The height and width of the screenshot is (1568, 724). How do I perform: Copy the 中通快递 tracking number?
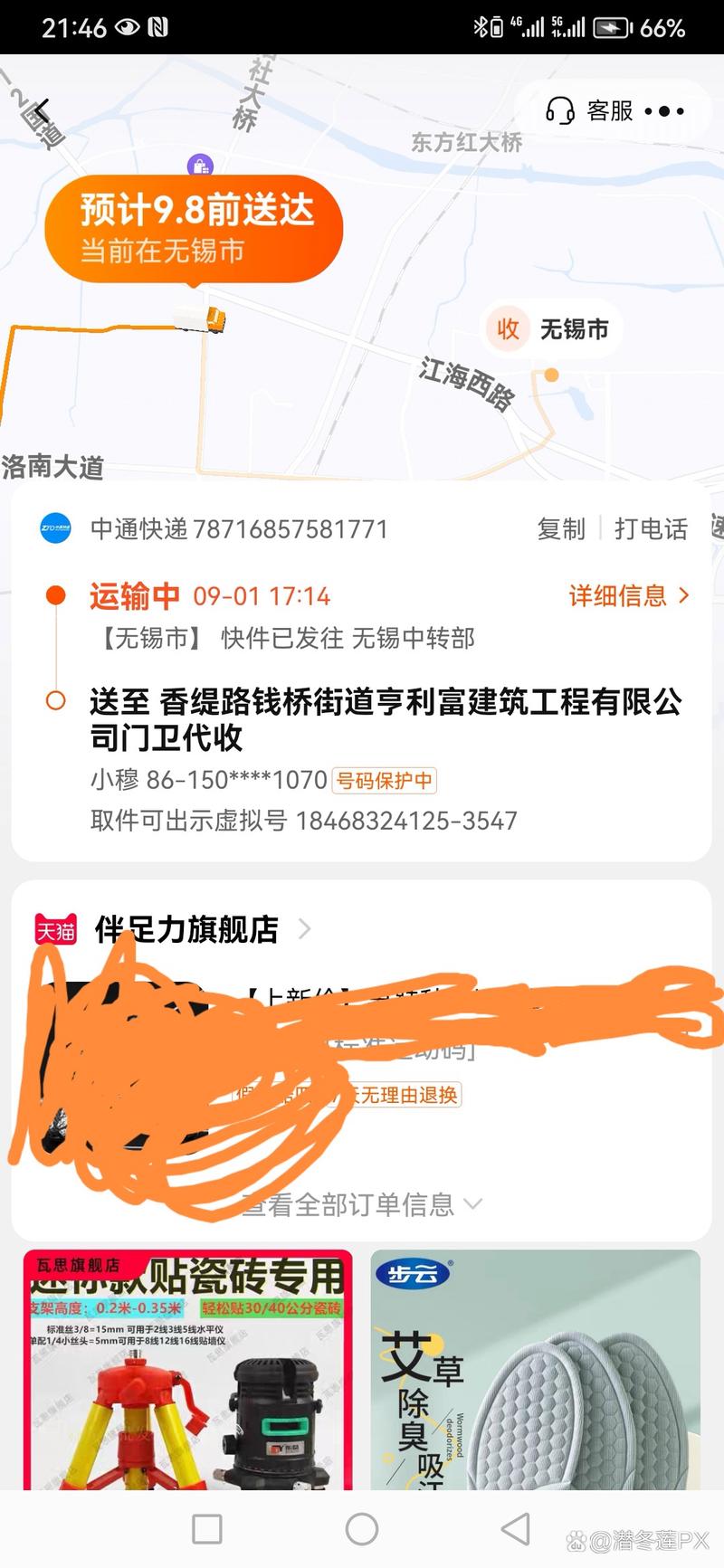[x=561, y=529]
